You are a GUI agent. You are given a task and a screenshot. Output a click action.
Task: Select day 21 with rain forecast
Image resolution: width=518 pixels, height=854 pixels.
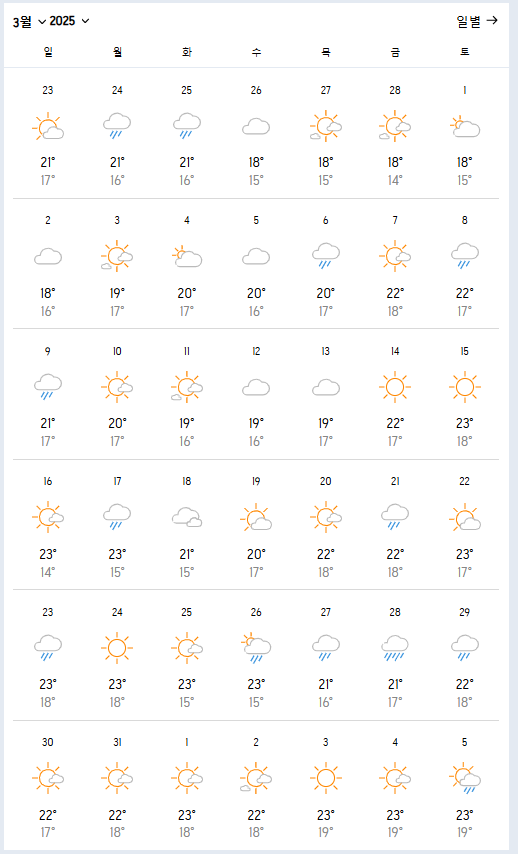point(395,524)
